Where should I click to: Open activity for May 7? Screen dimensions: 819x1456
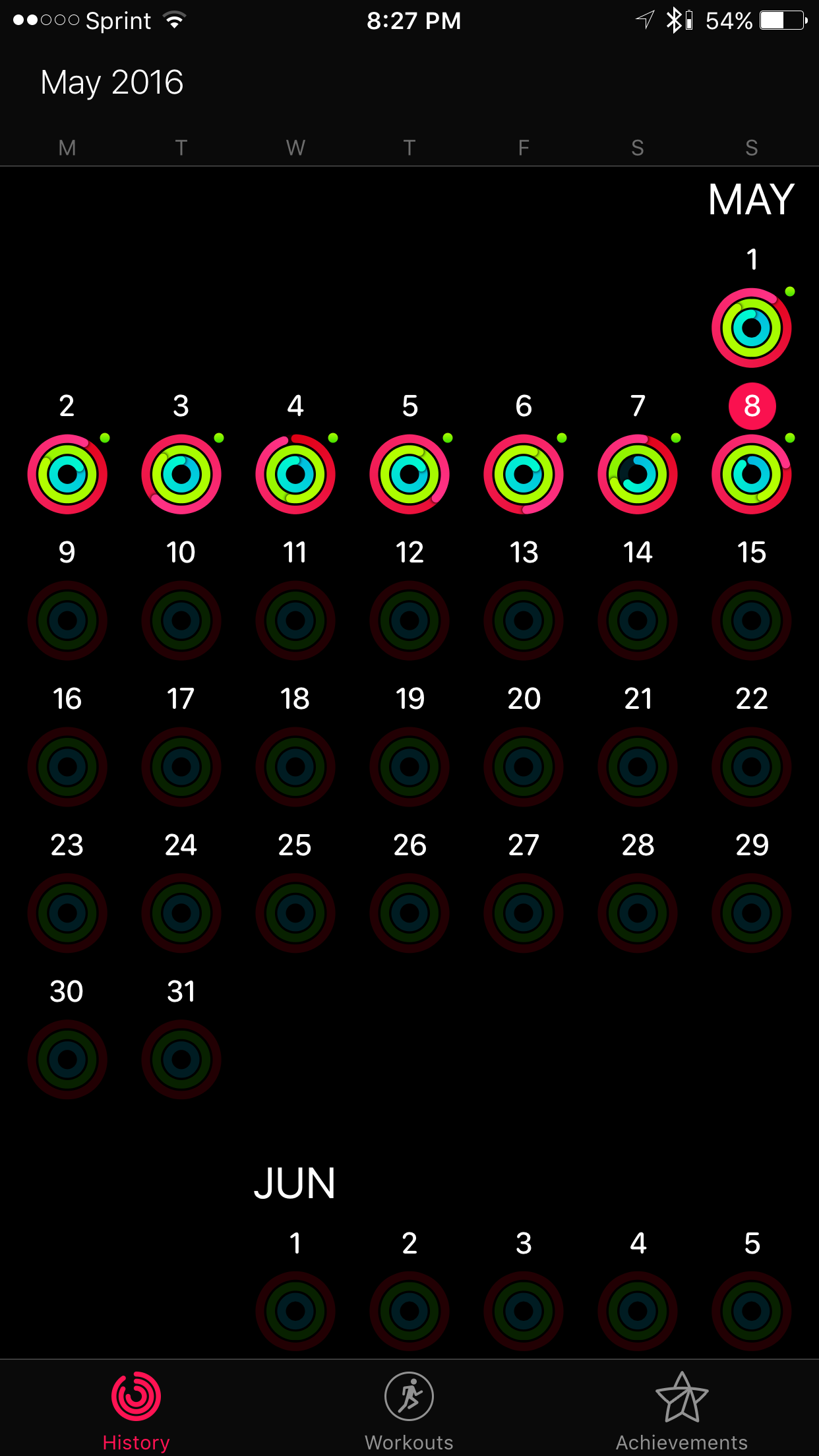click(x=638, y=474)
